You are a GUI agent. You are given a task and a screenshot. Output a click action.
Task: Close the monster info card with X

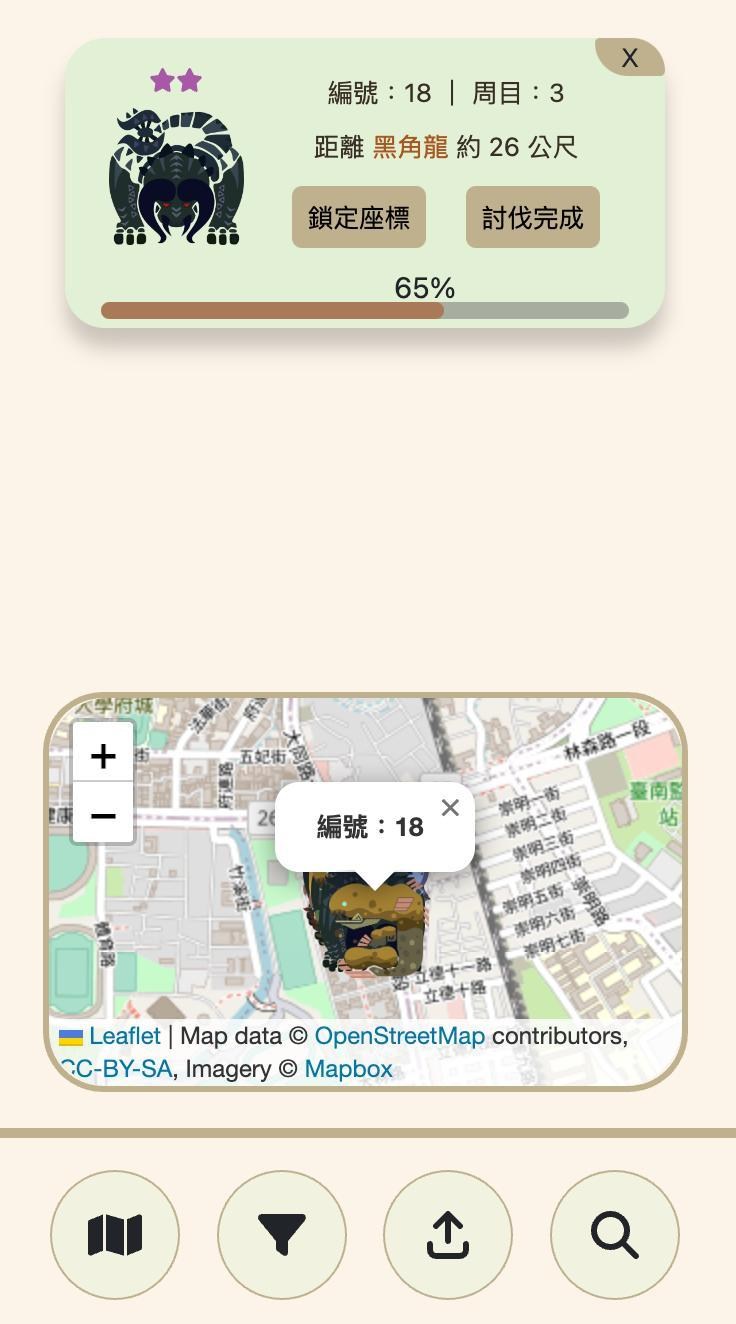click(x=630, y=58)
